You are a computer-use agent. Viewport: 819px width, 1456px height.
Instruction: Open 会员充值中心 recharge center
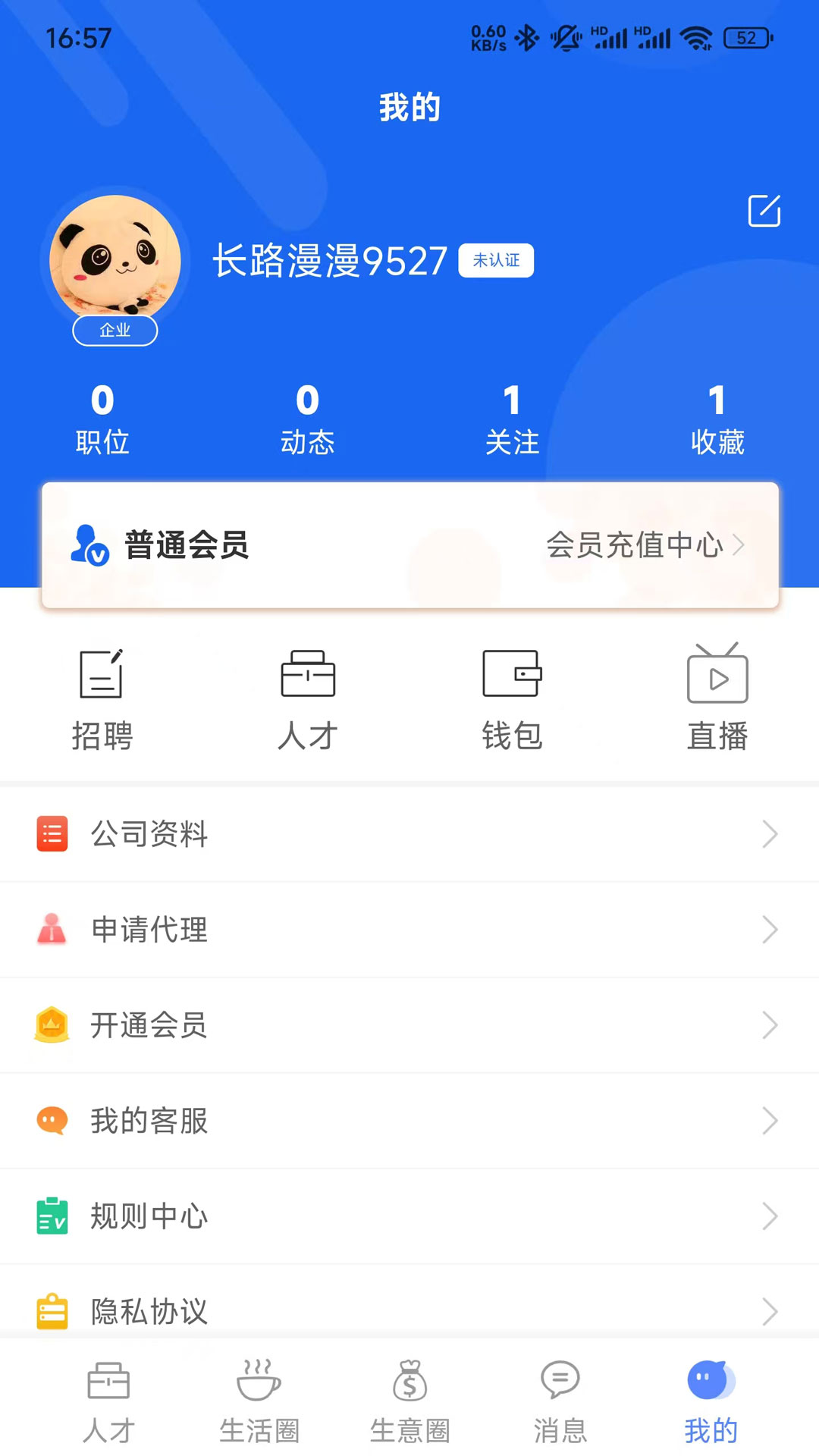645,544
